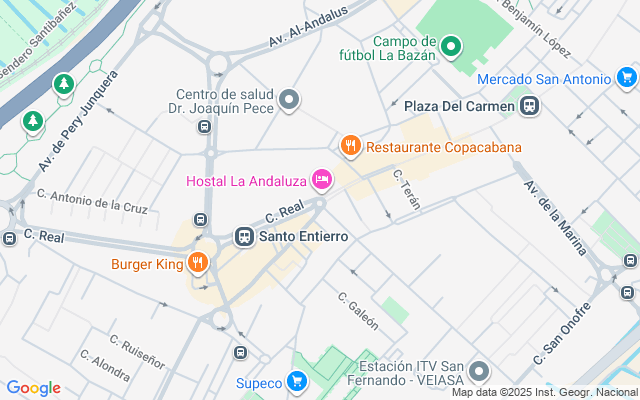Screen dimensions: 640x400
Task: Open the Burger King restaurant pin
Action: (x=198, y=263)
